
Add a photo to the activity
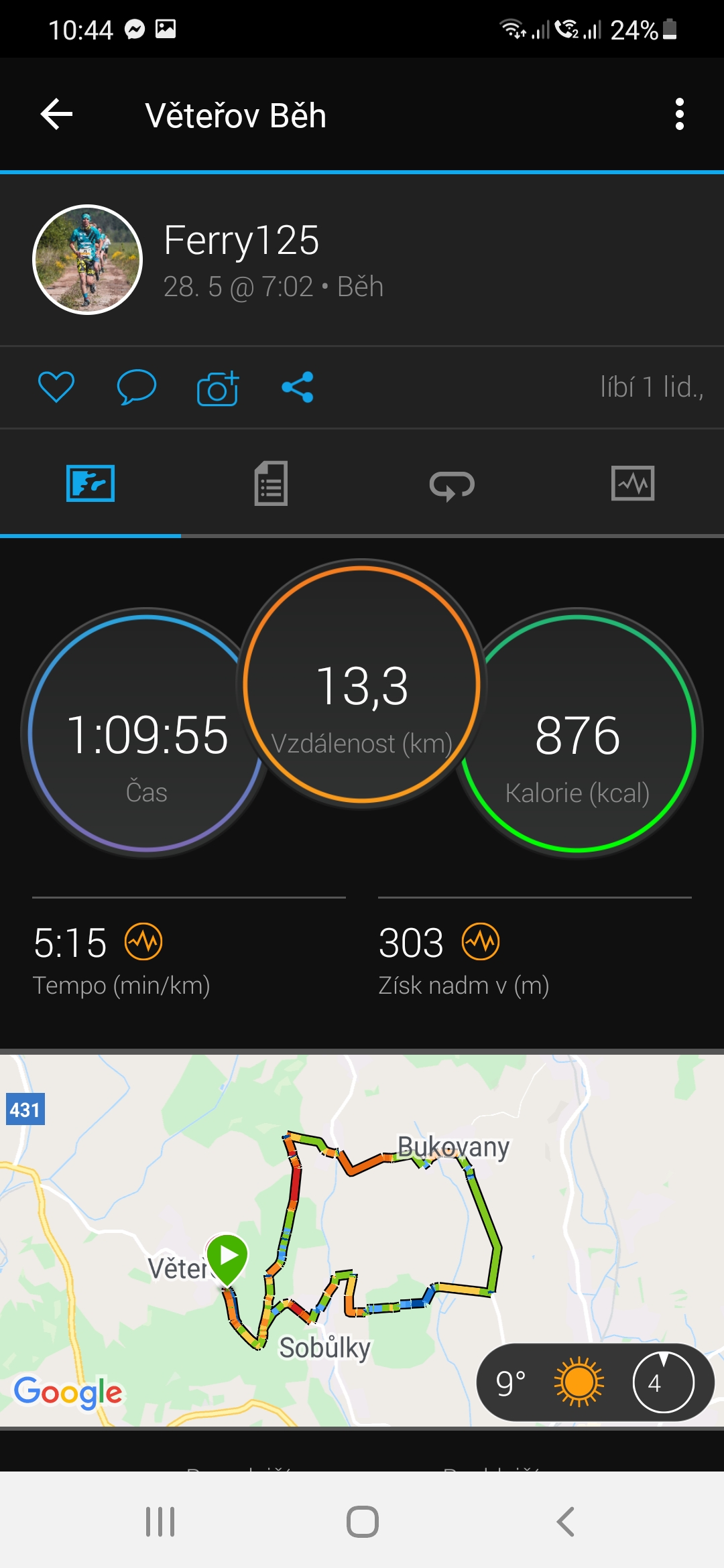click(x=218, y=387)
